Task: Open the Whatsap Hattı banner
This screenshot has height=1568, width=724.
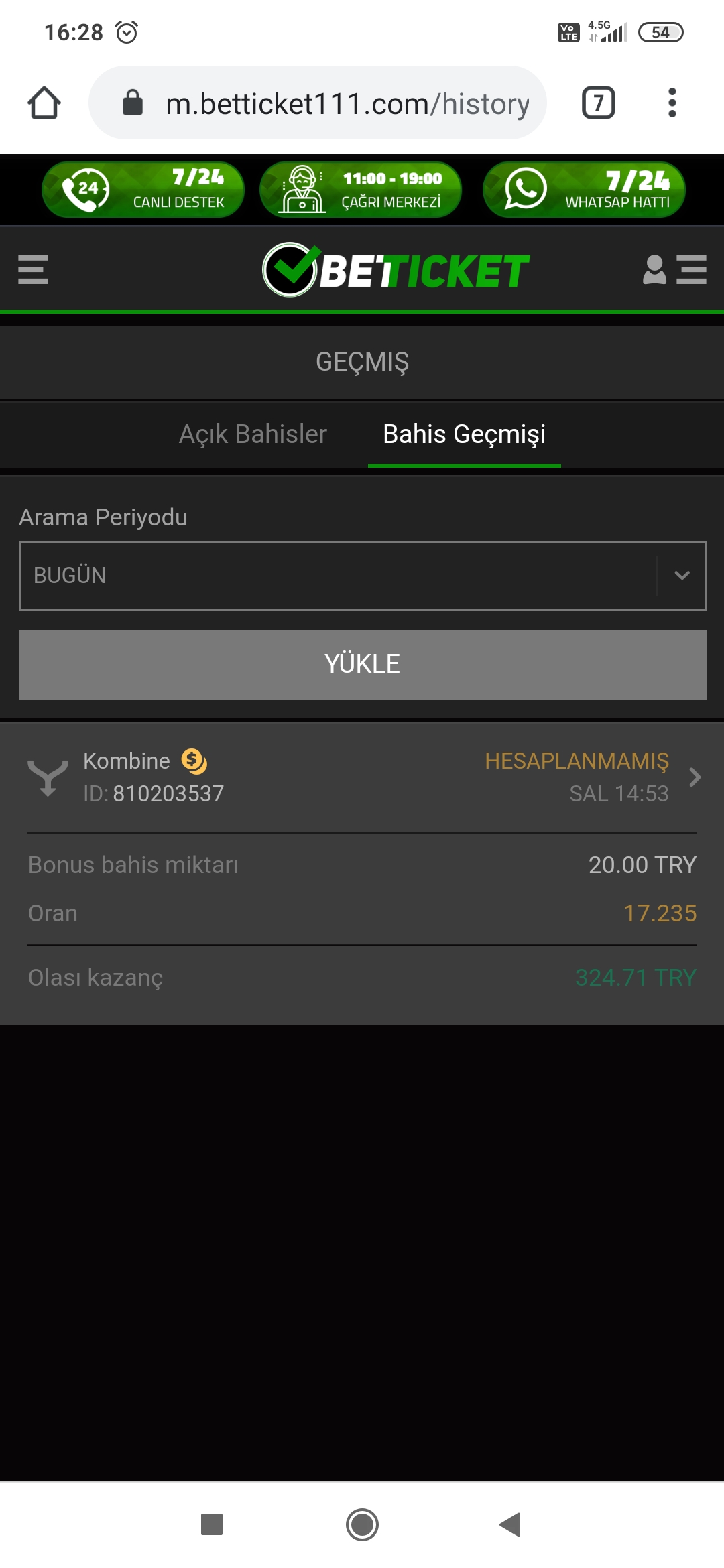Action: [584, 190]
